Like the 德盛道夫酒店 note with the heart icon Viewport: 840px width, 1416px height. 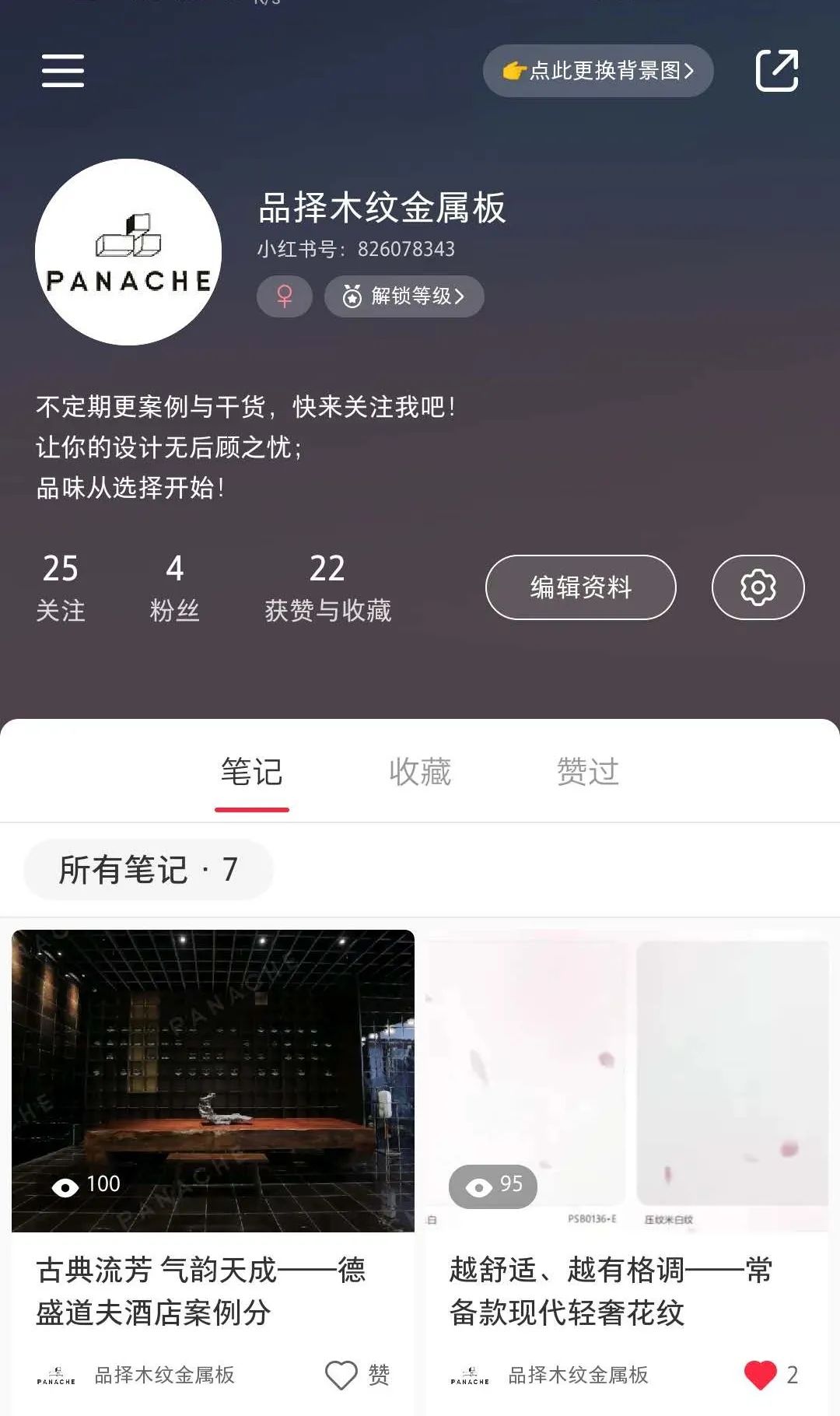click(342, 1376)
